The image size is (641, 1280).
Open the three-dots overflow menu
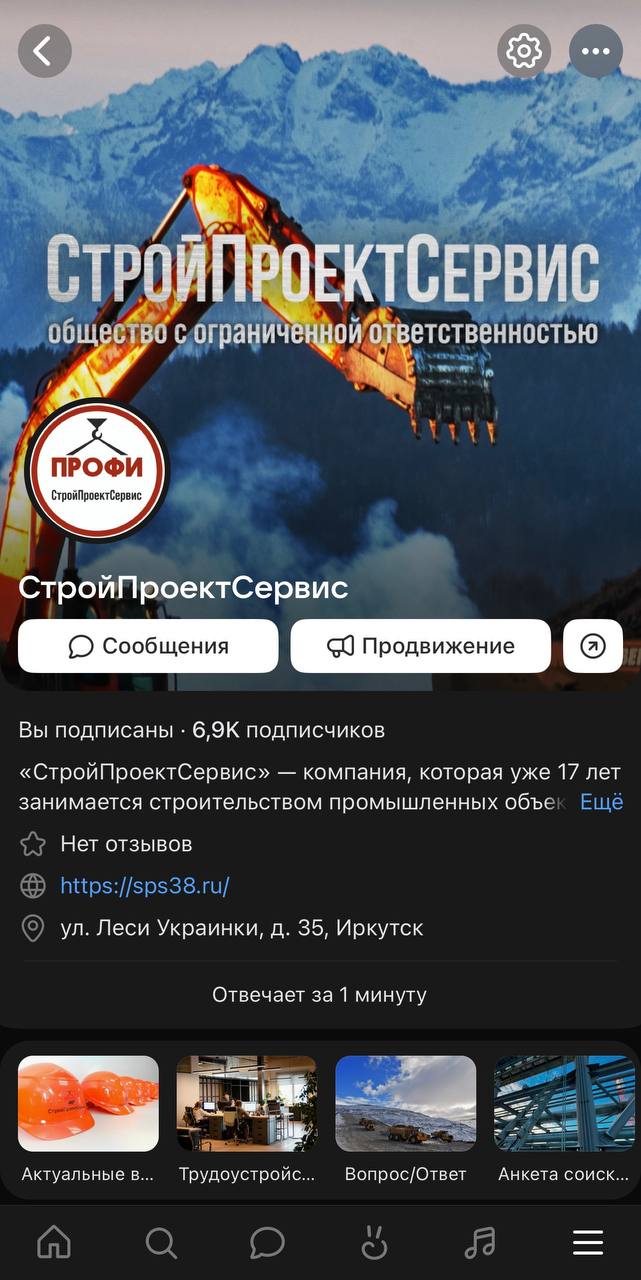596,51
